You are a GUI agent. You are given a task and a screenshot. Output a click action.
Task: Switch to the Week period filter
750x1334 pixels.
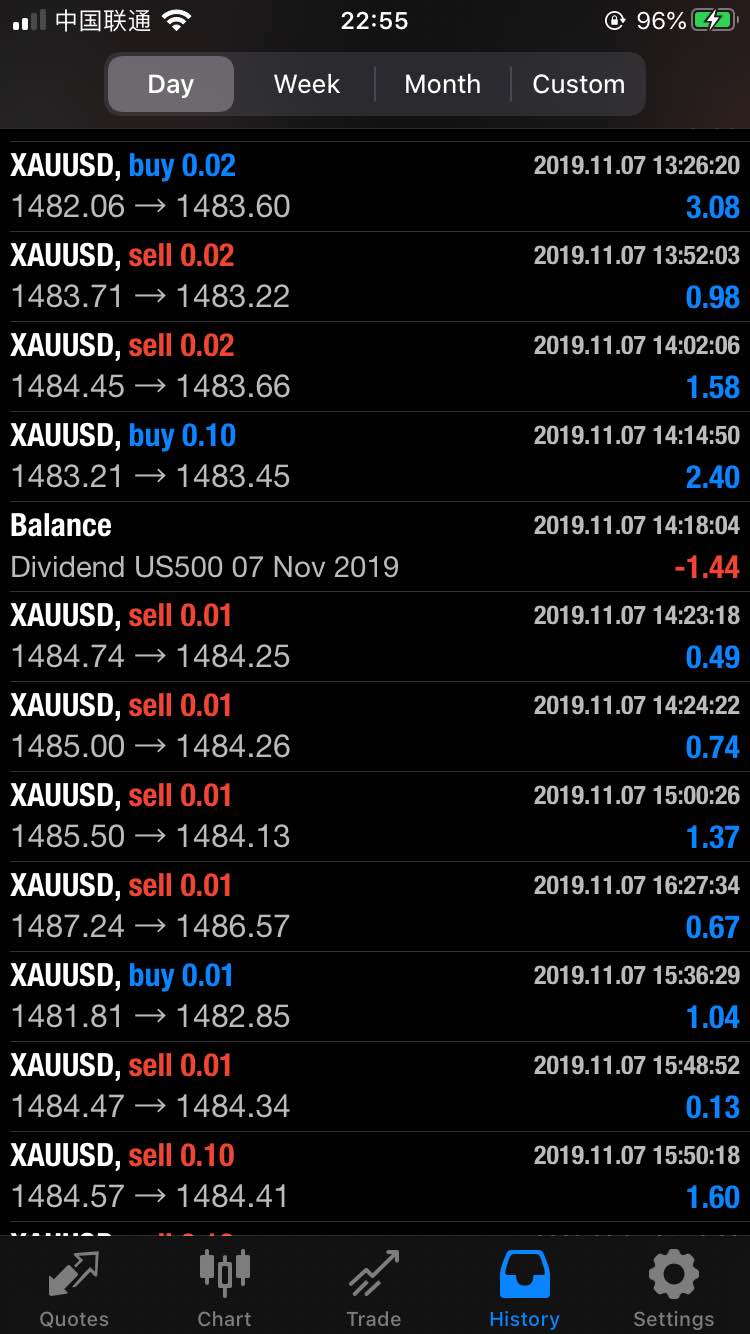[307, 84]
